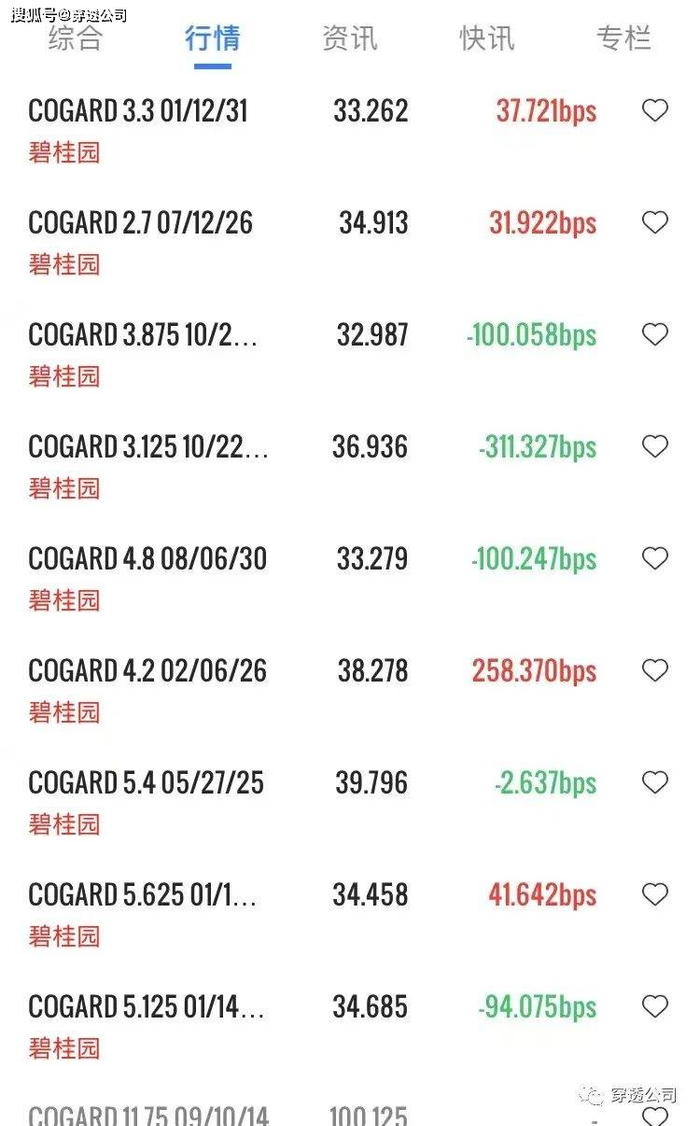Viewport: 700px width, 1126px height.
Task: Select the 行情 tab
Action: pos(213,39)
